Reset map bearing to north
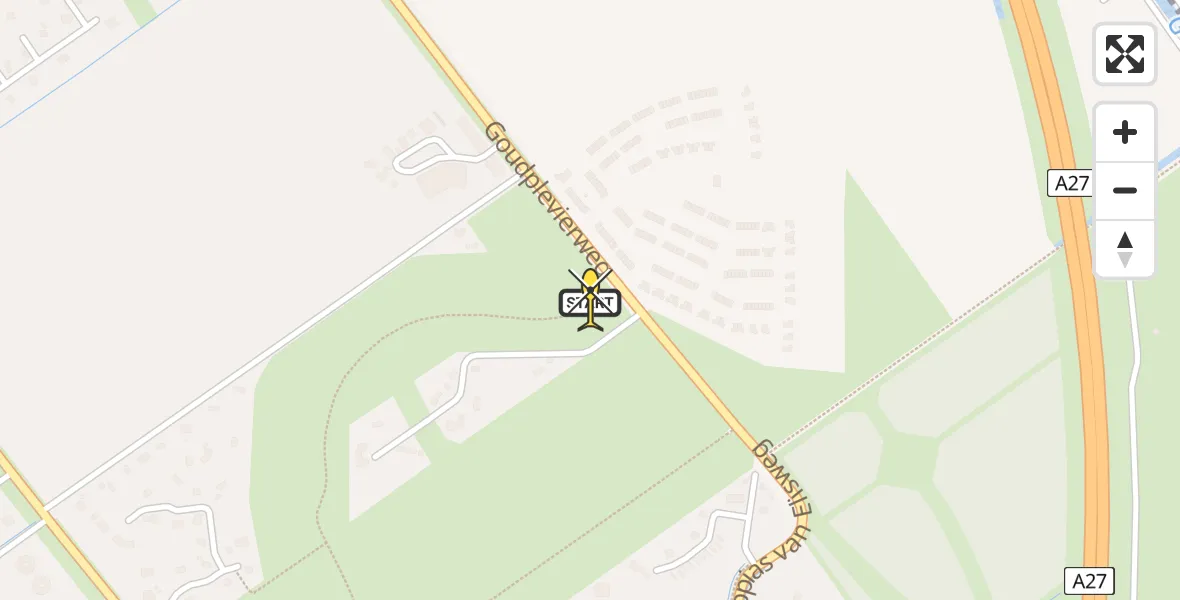 (1125, 249)
